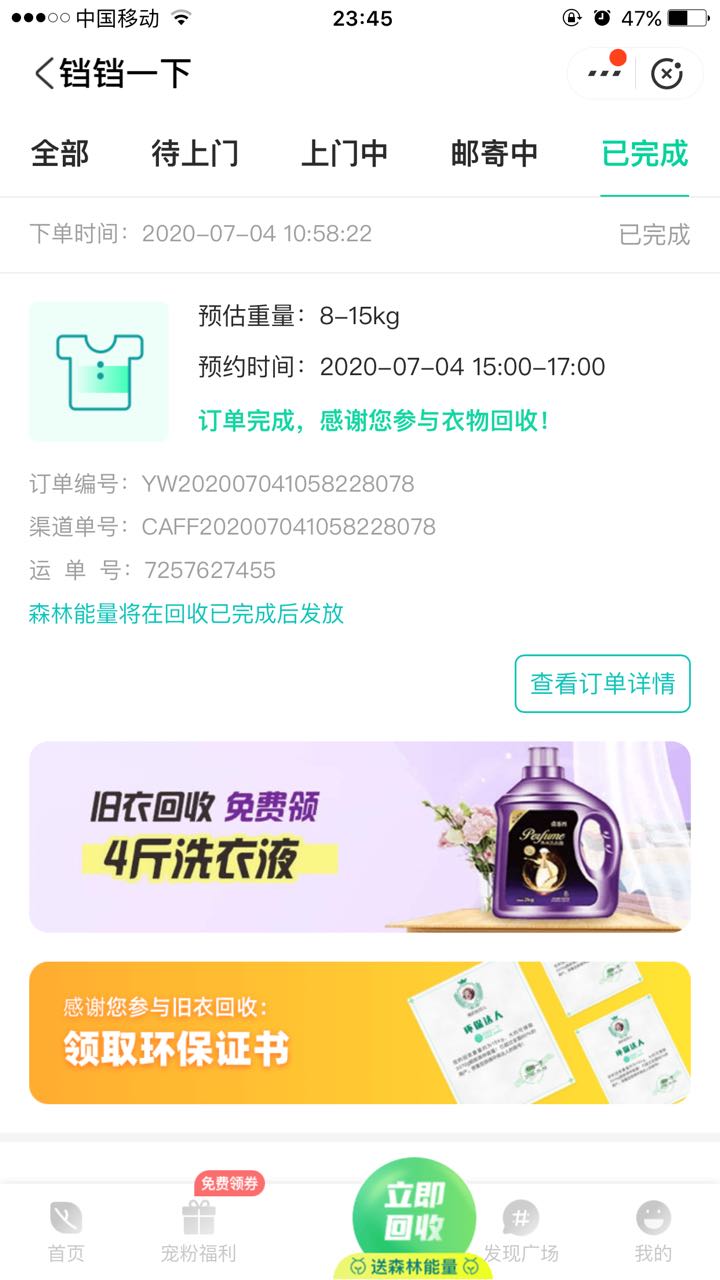720x1280 pixels.
Task: Go back from 铛铛一下 page
Action: pos(44,73)
